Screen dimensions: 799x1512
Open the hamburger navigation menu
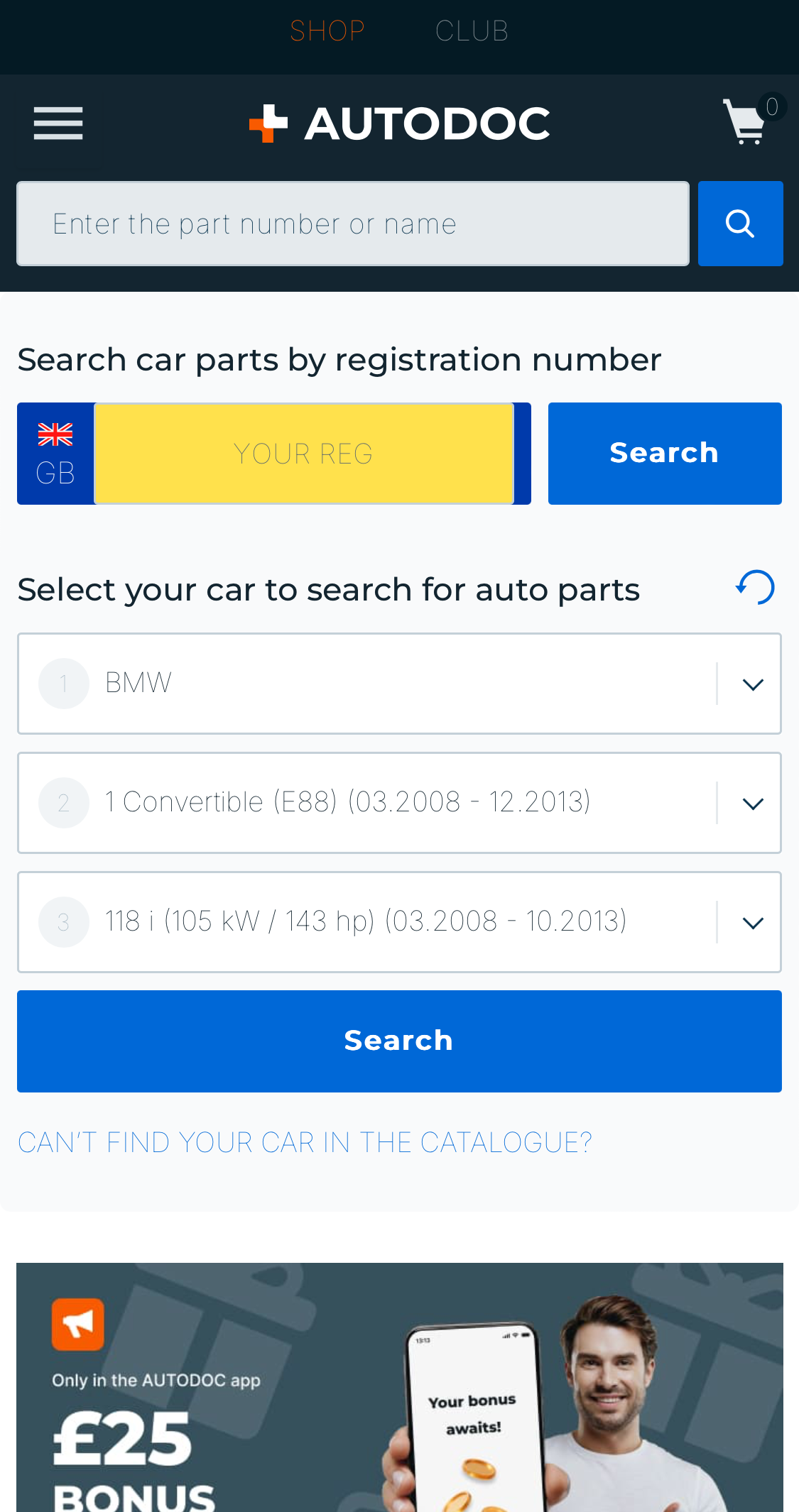click(x=58, y=123)
